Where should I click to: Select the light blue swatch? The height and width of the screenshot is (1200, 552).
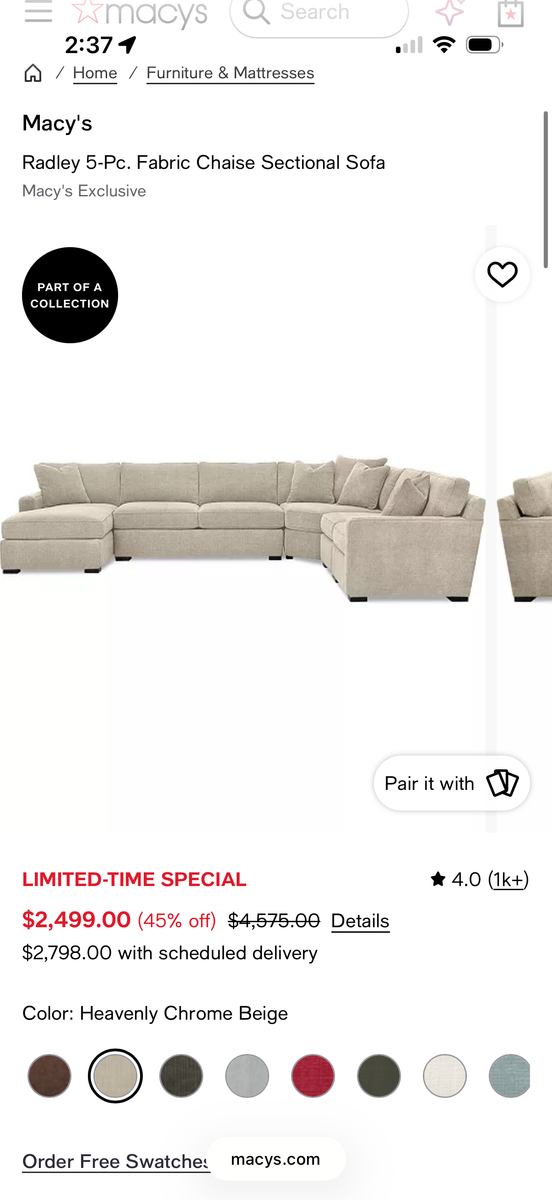510,1076
